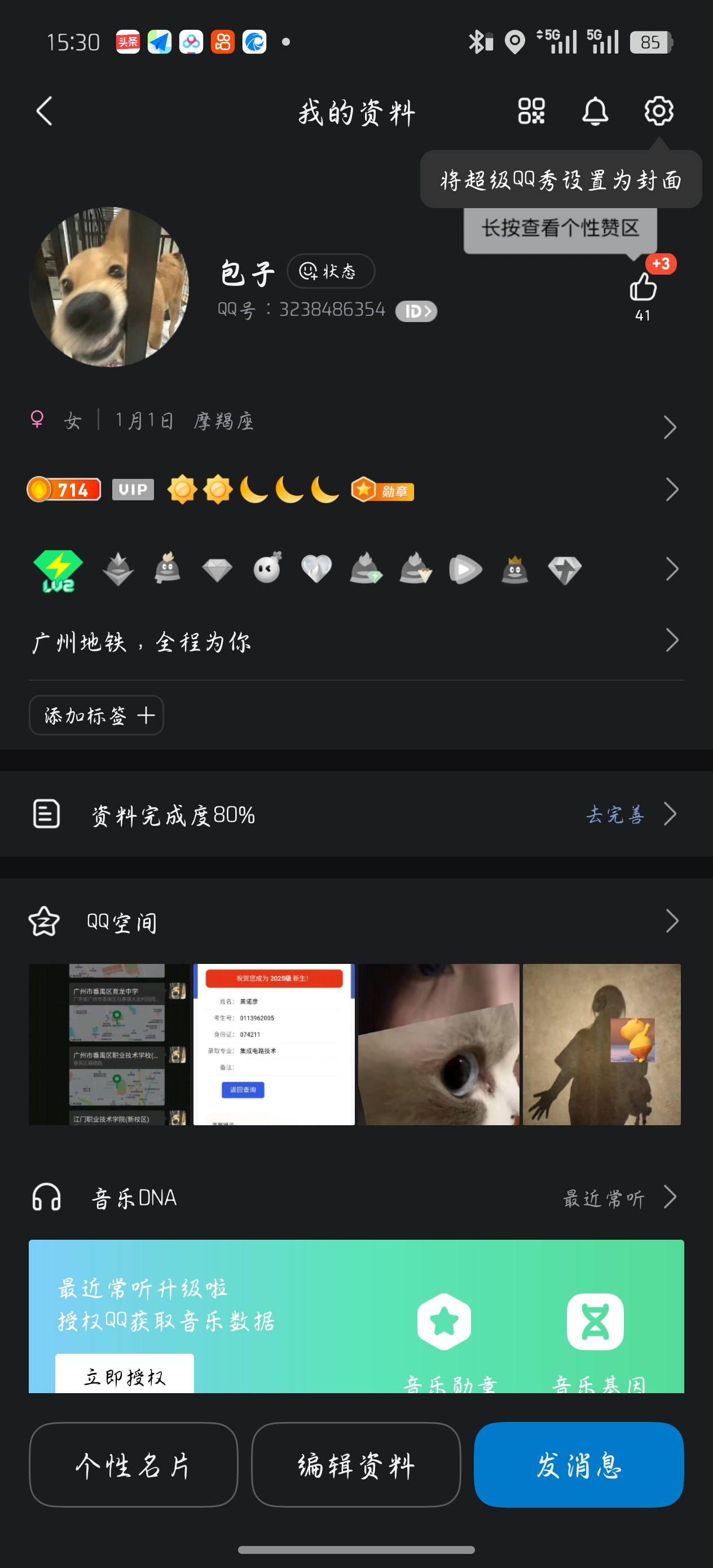This screenshot has height=1568, width=713.
Task: View the profile avatar photo
Action: 109,287
